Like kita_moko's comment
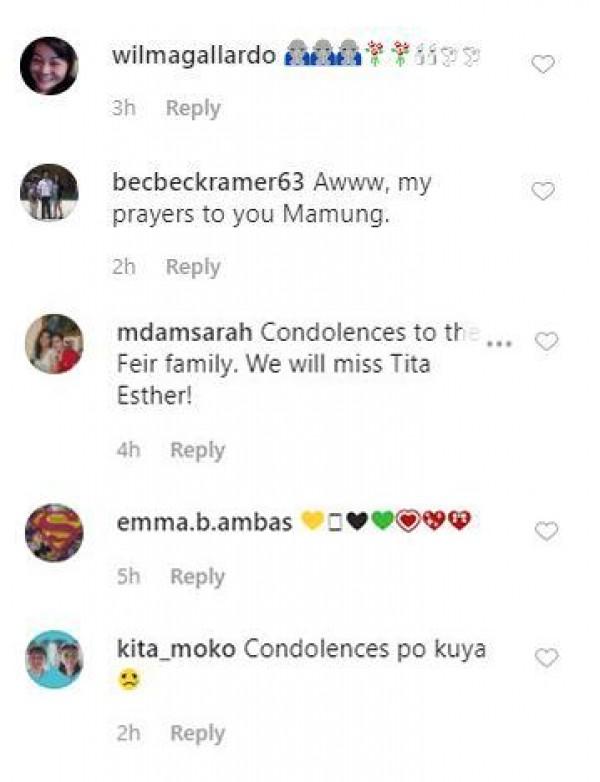Image resolution: width=600 pixels, height=782 pixels. (x=546, y=658)
